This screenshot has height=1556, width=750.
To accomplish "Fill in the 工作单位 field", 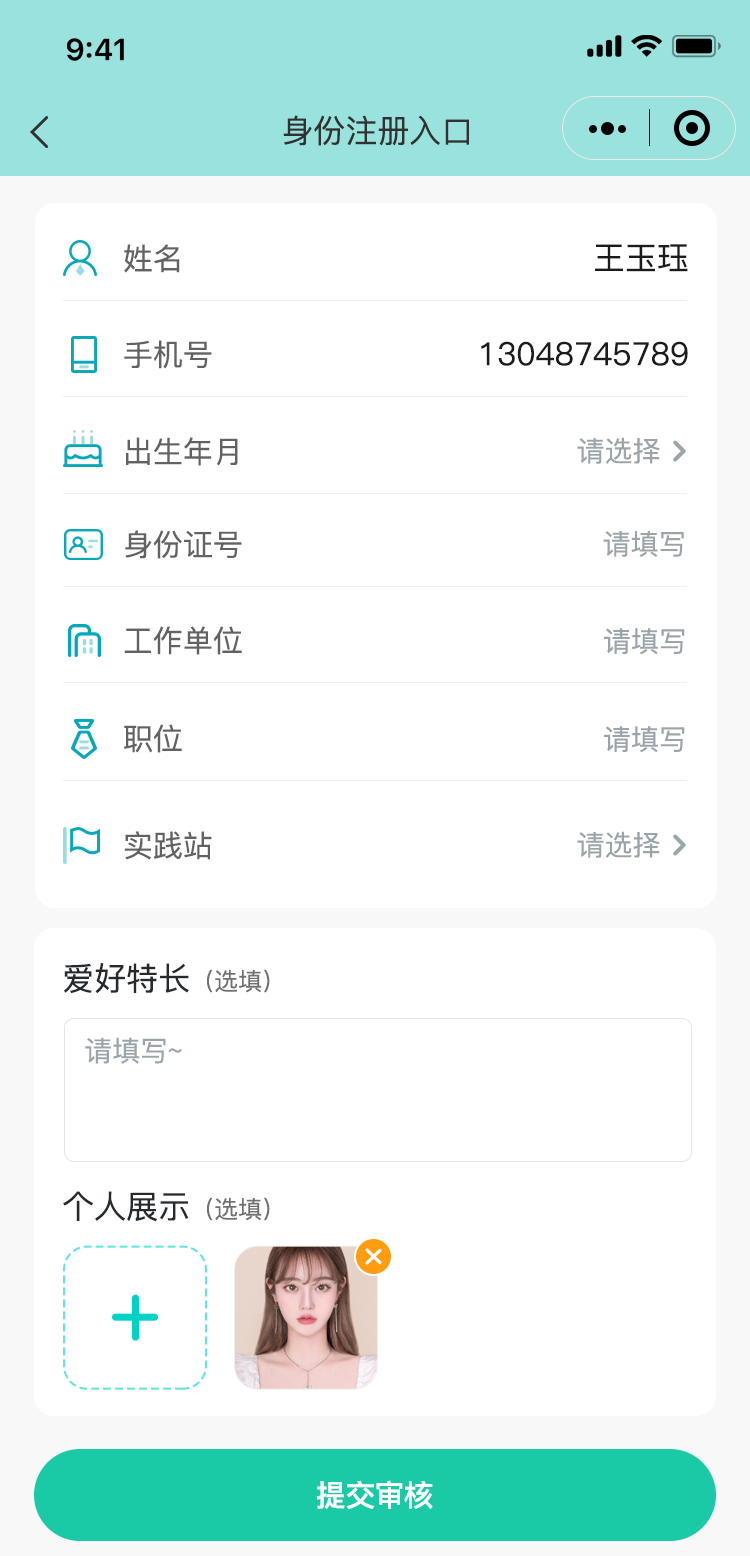I will pyautogui.click(x=375, y=640).
